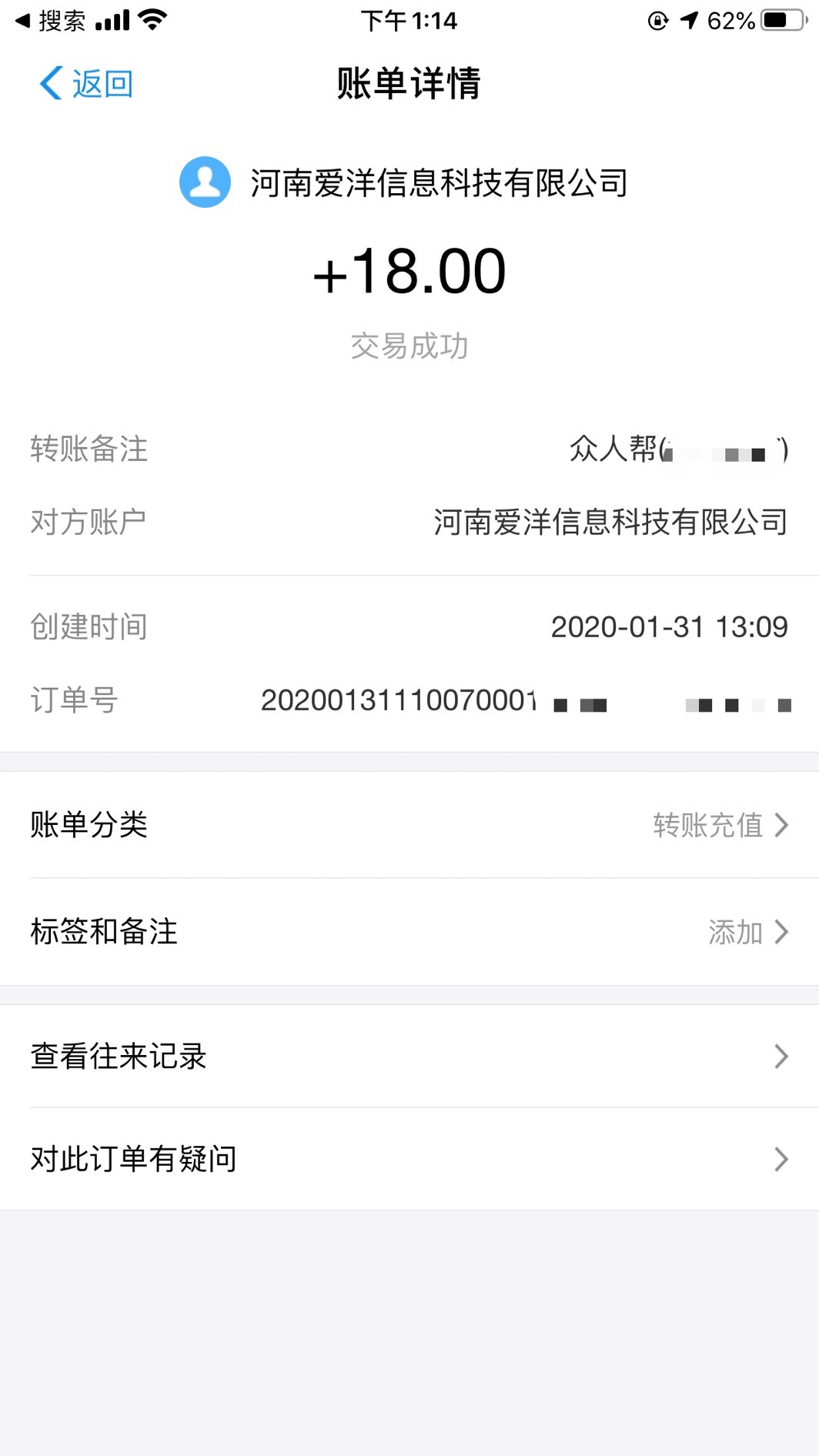Screen dimensions: 819x1456
Task: Add a tag via 标签和备注
Action: (x=409, y=931)
